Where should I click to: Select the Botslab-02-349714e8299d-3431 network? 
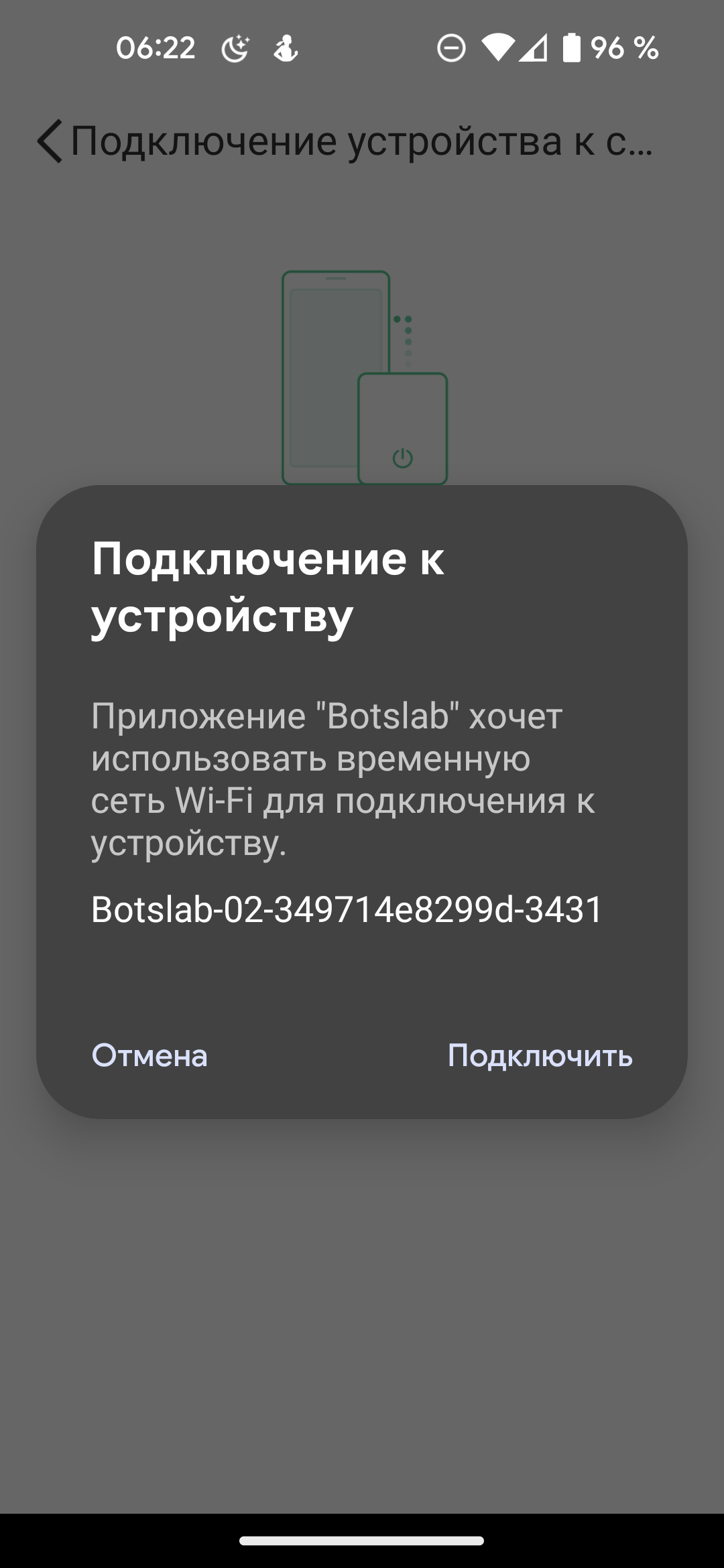tap(347, 909)
